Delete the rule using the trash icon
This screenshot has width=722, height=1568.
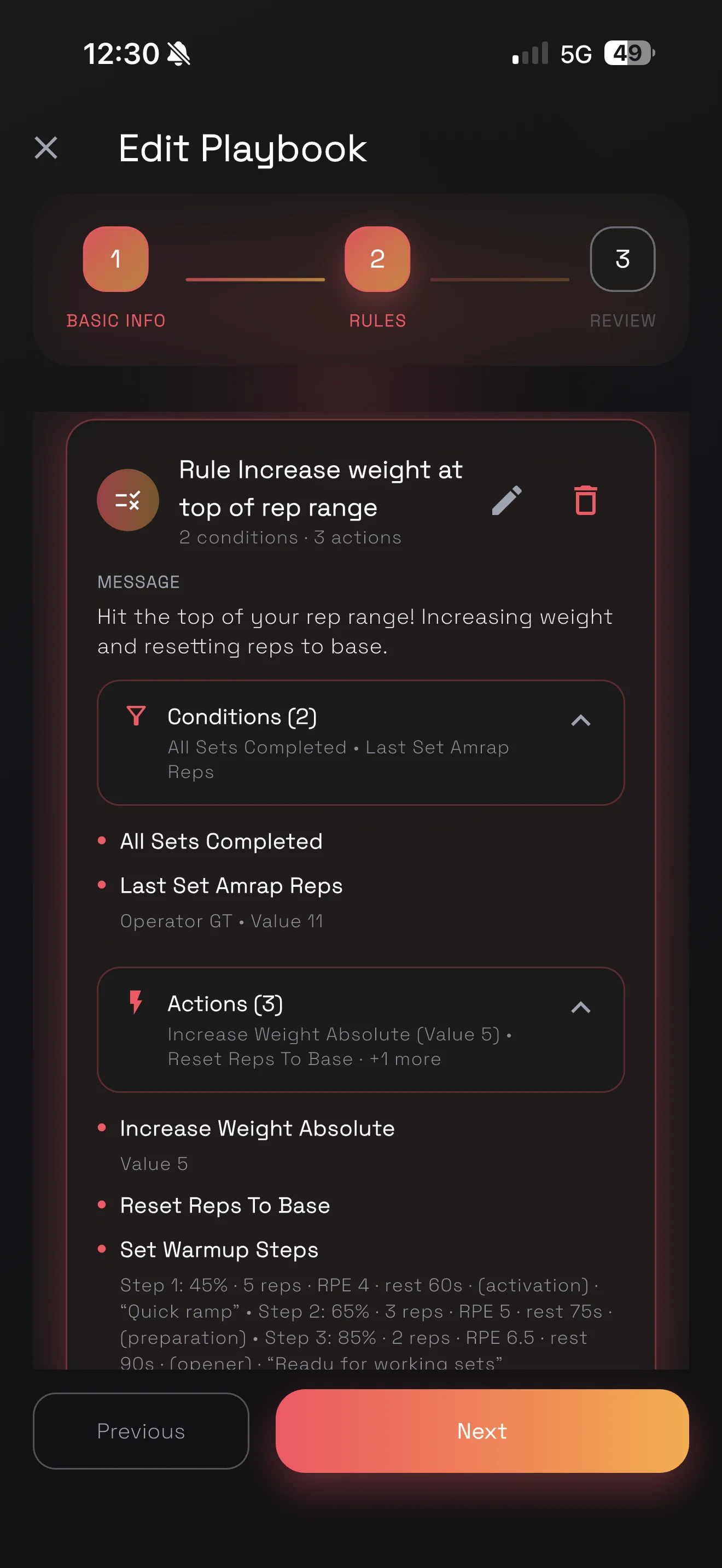[586, 500]
